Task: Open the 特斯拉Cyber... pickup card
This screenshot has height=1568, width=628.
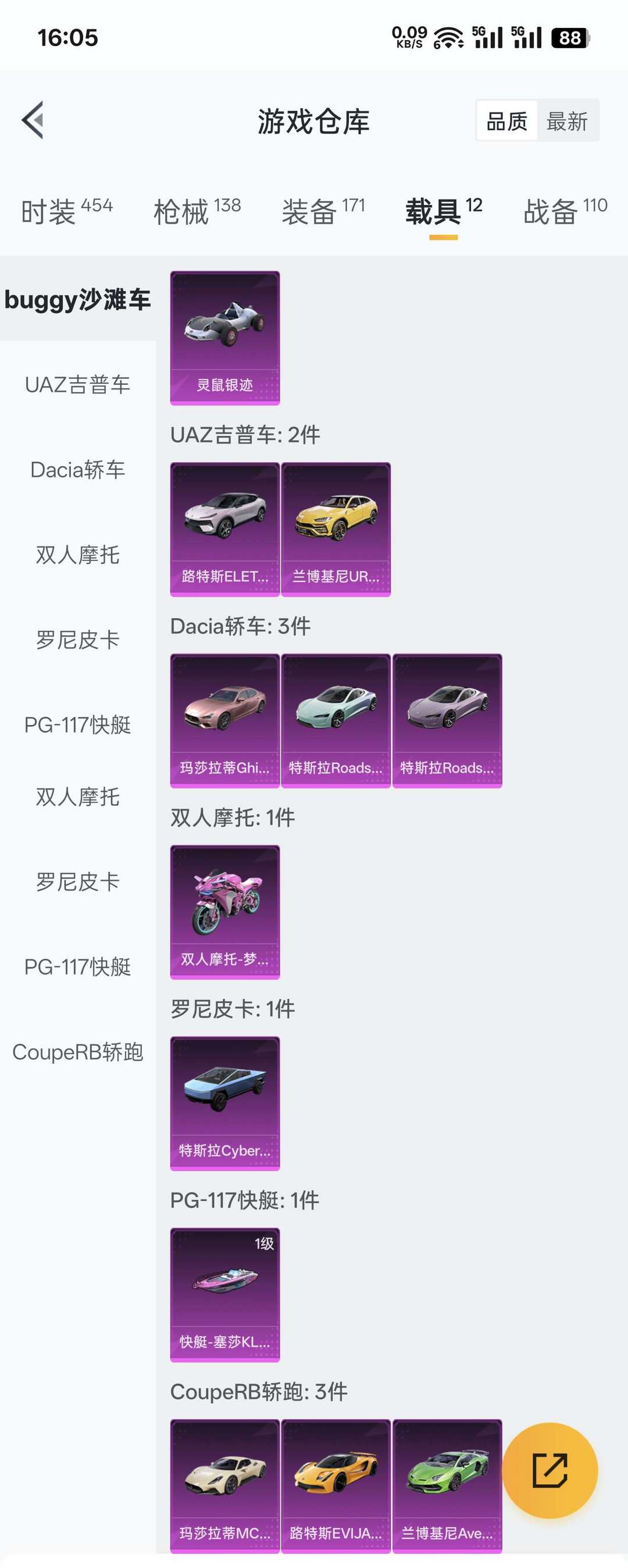Action: [x=224, y=1103]
